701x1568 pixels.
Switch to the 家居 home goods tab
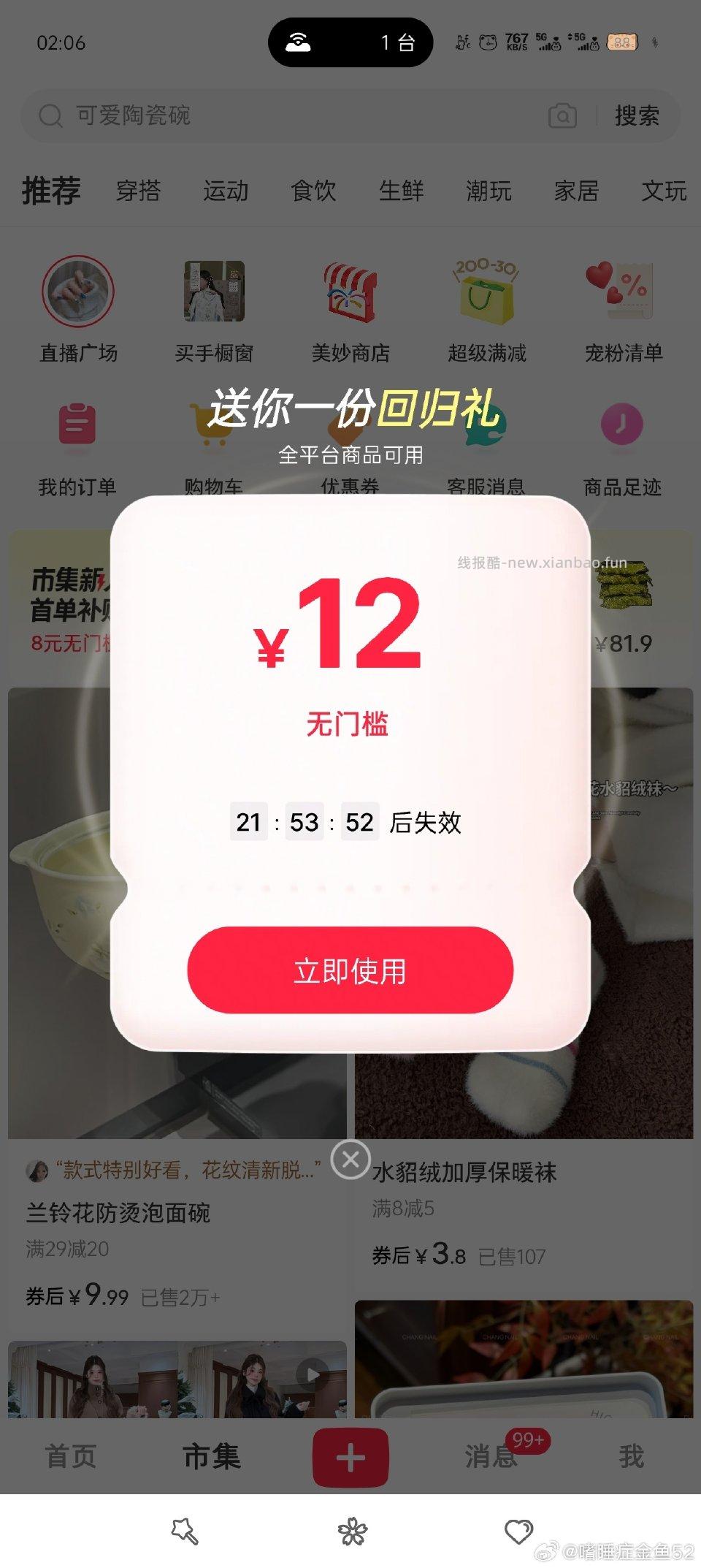click(x=577, y=191)
